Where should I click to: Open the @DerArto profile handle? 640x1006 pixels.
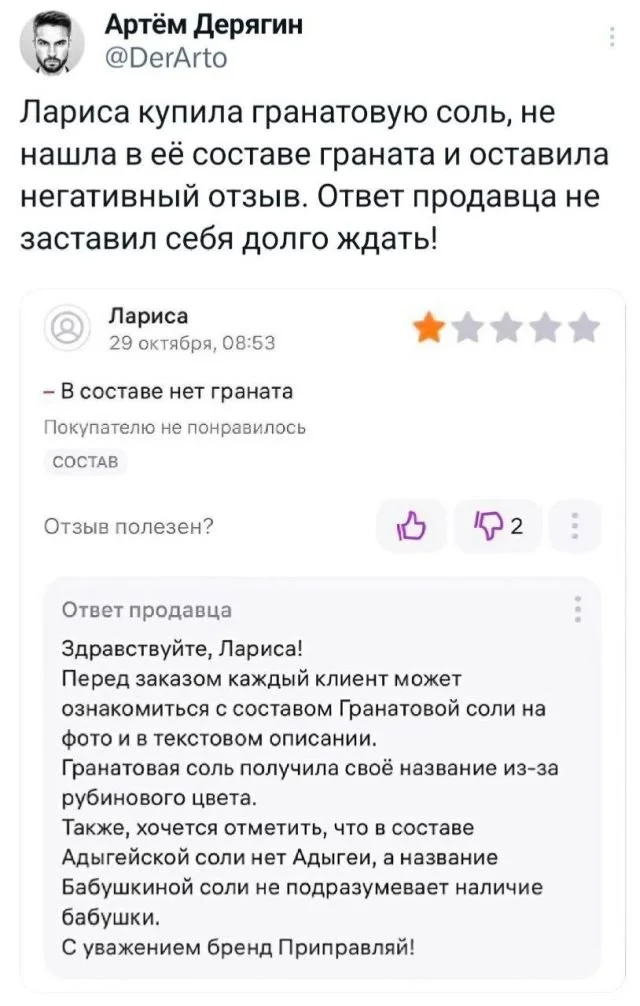pos(165,59)
